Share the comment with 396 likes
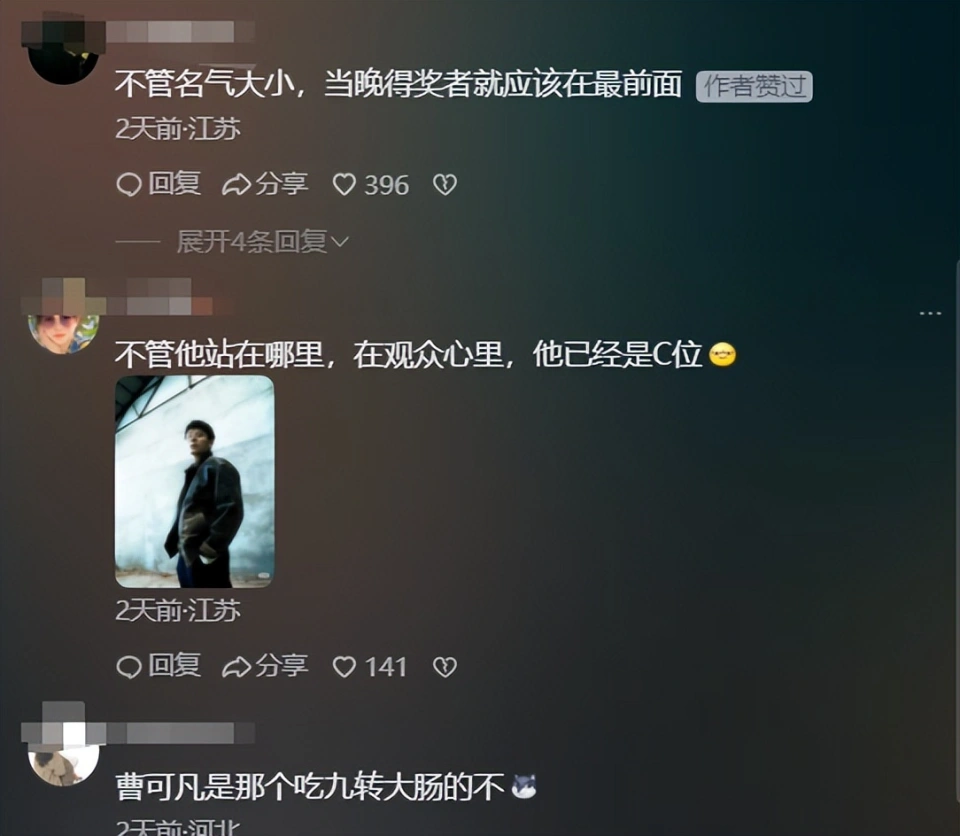 coord(265,184)
